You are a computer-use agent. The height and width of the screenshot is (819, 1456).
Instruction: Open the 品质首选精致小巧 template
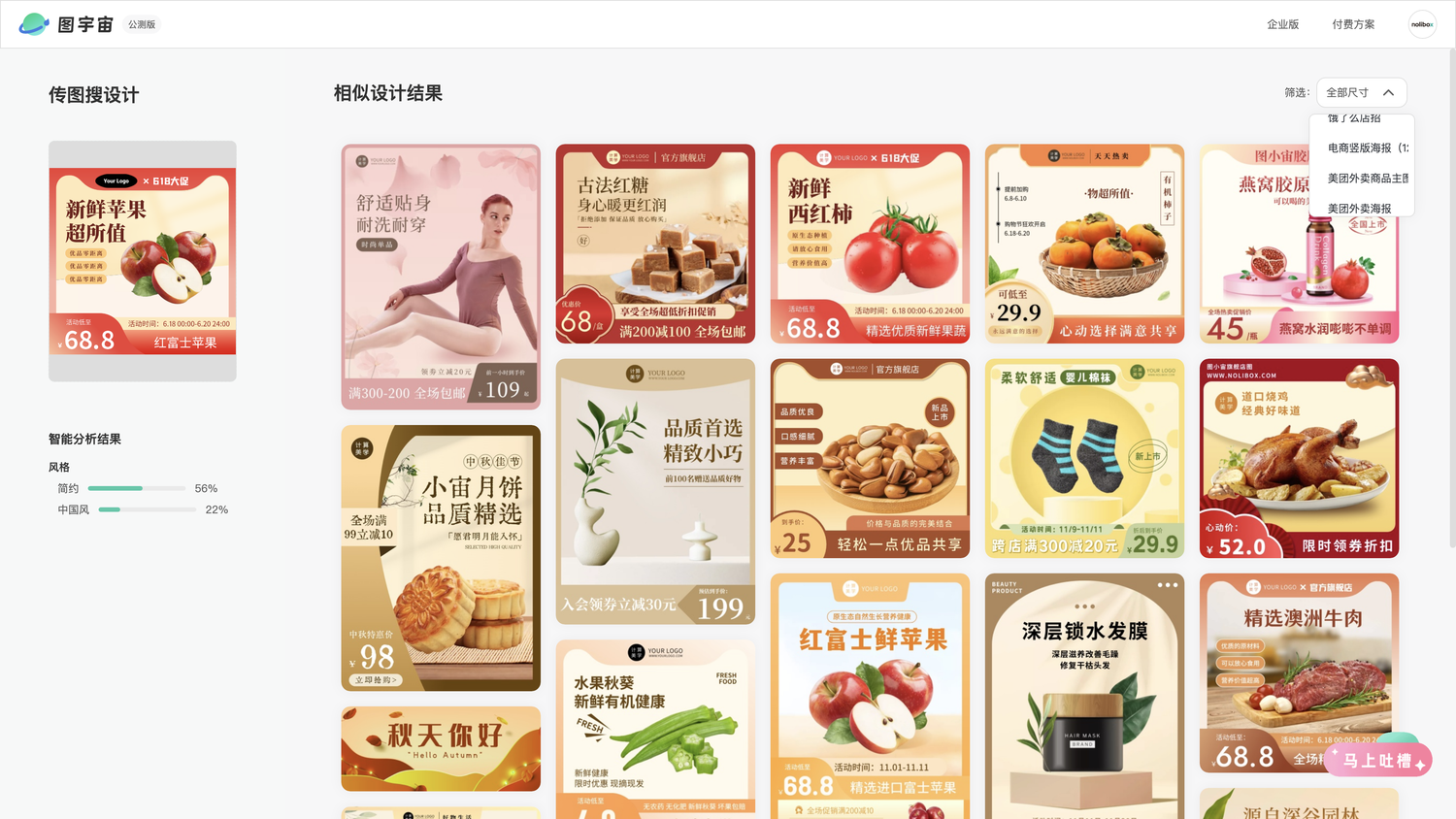(x=655, y=491)
